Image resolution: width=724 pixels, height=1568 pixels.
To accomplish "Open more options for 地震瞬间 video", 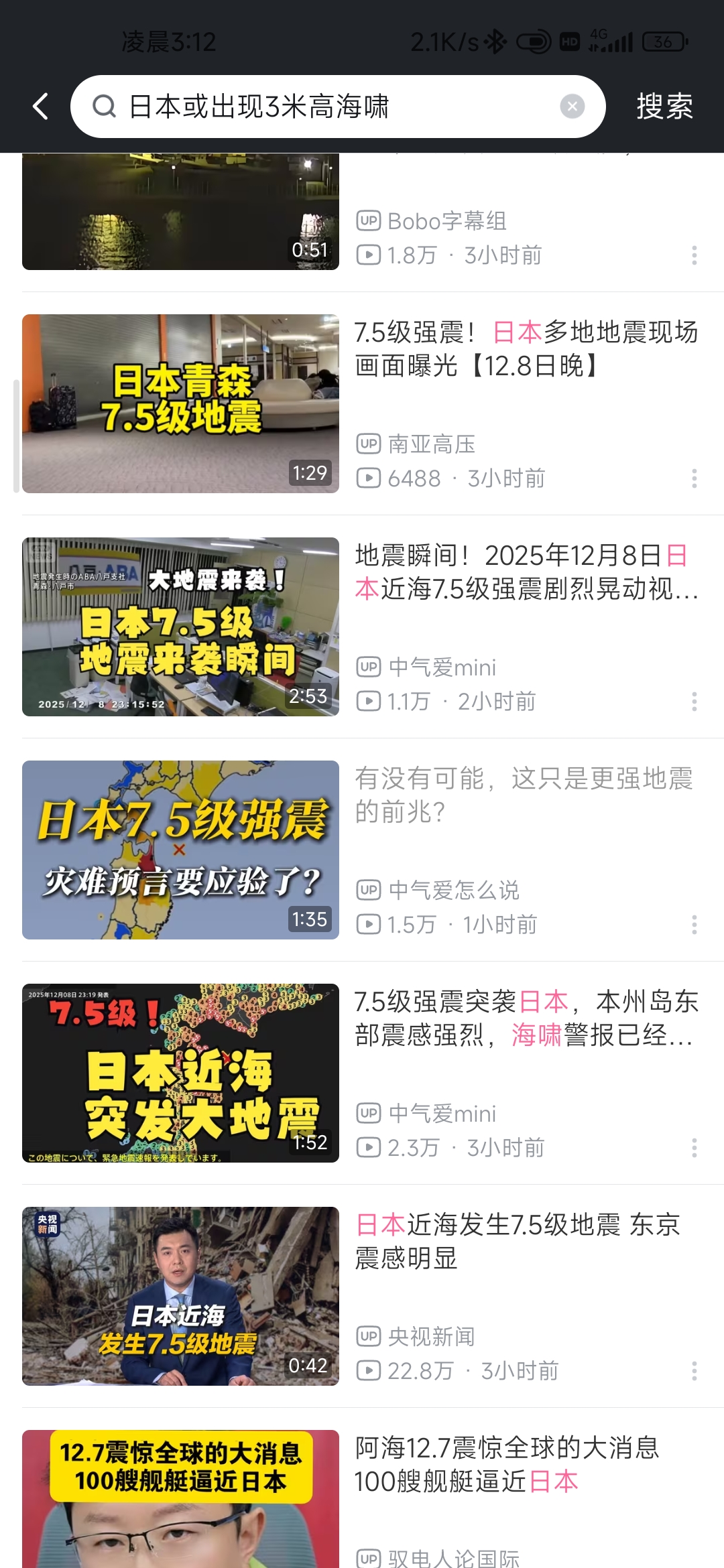I will [694, 702].
